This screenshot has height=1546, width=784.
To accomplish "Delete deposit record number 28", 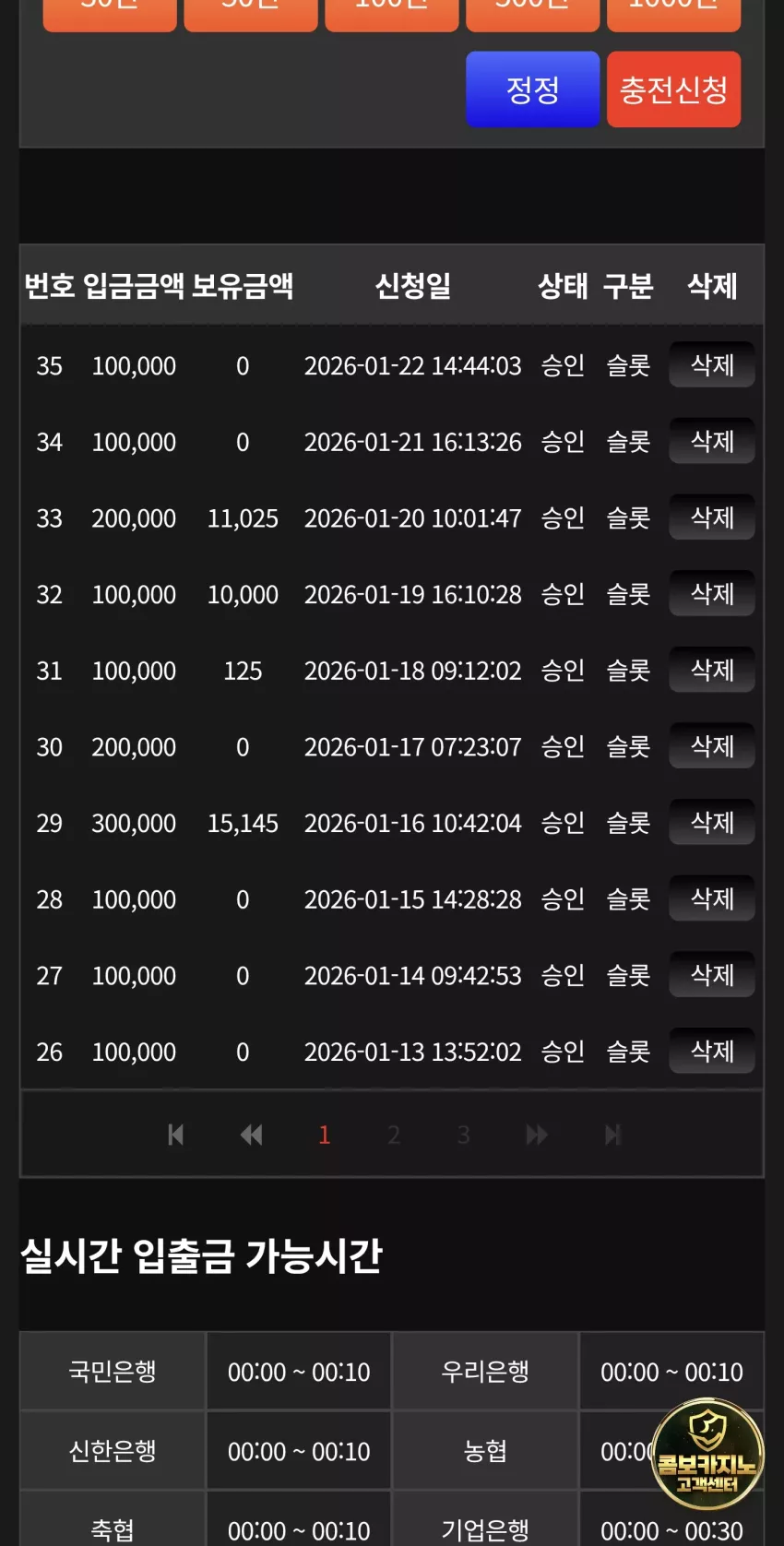I will pos(712,898).
